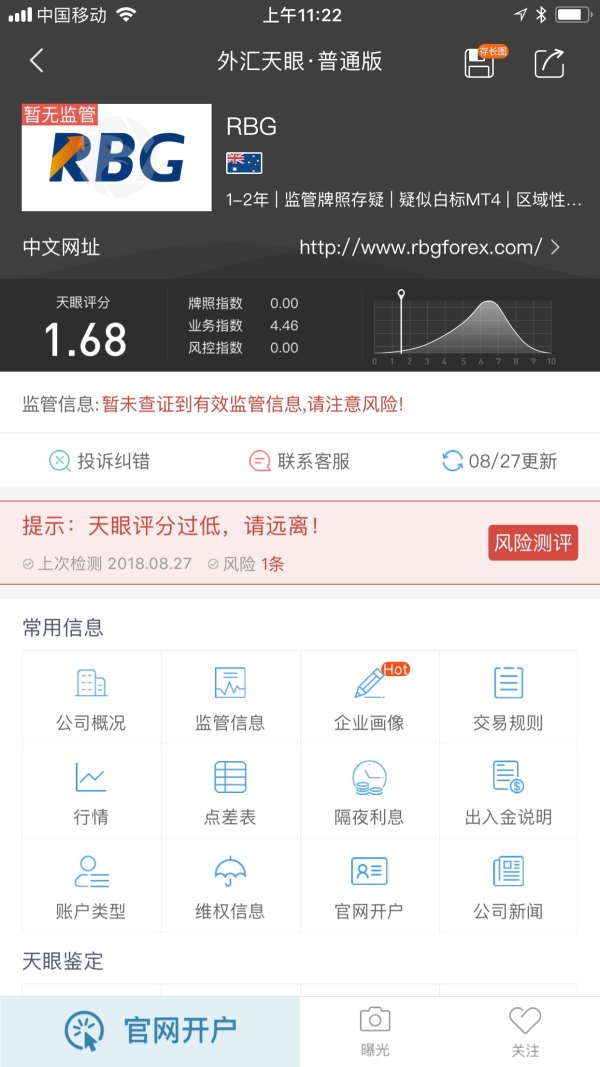Open 公司新闻 company news

[508, 886]
